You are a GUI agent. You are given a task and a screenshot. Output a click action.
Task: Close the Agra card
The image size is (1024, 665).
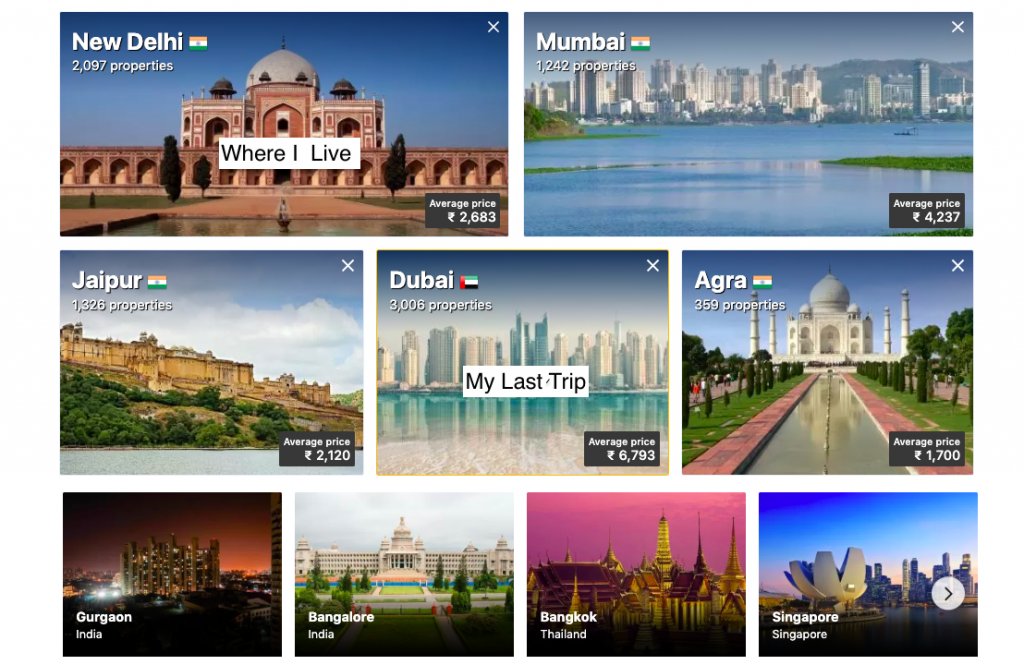click(x=957, y=266)
